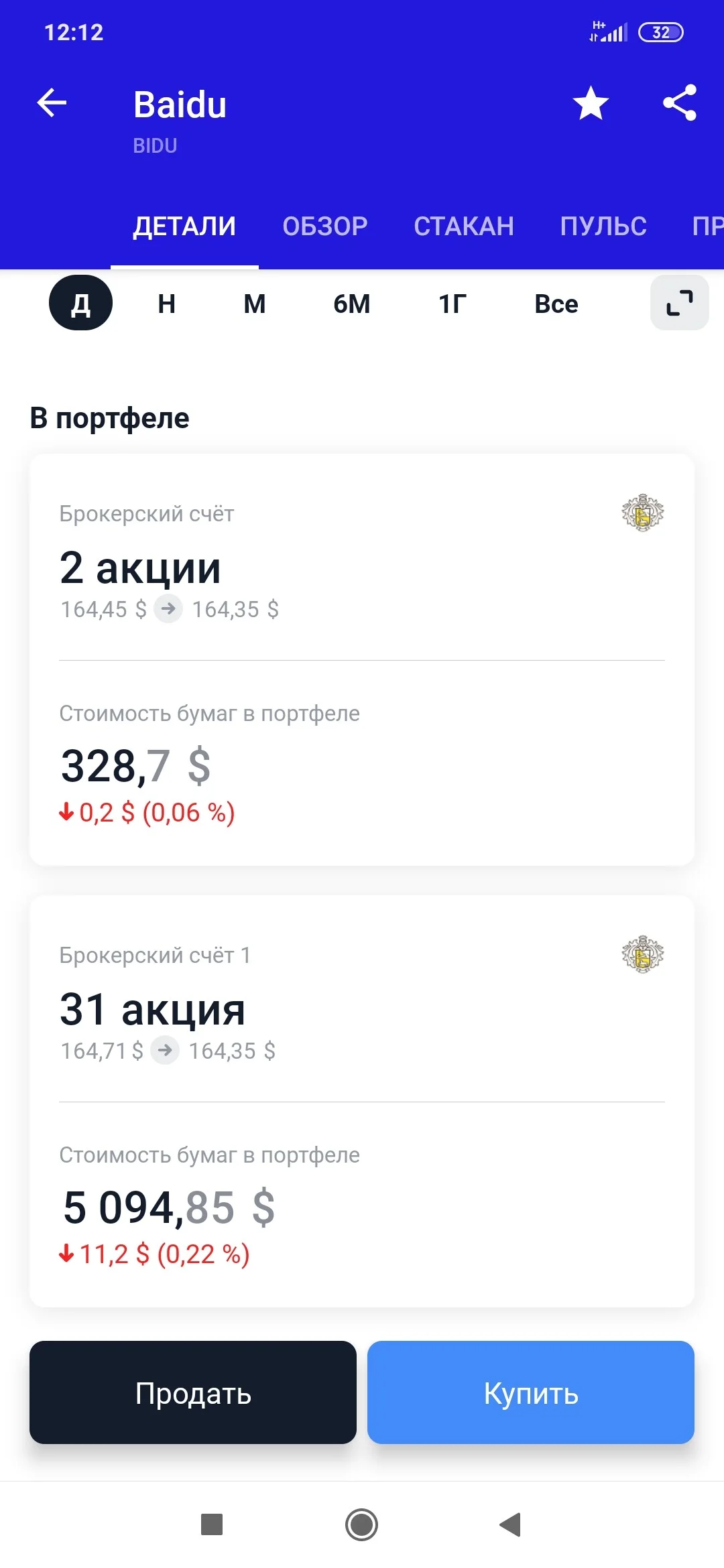Open the system recent apps
Image resolution: width=724 pixels, height=1568 pixels.
tap(212, 1525)
